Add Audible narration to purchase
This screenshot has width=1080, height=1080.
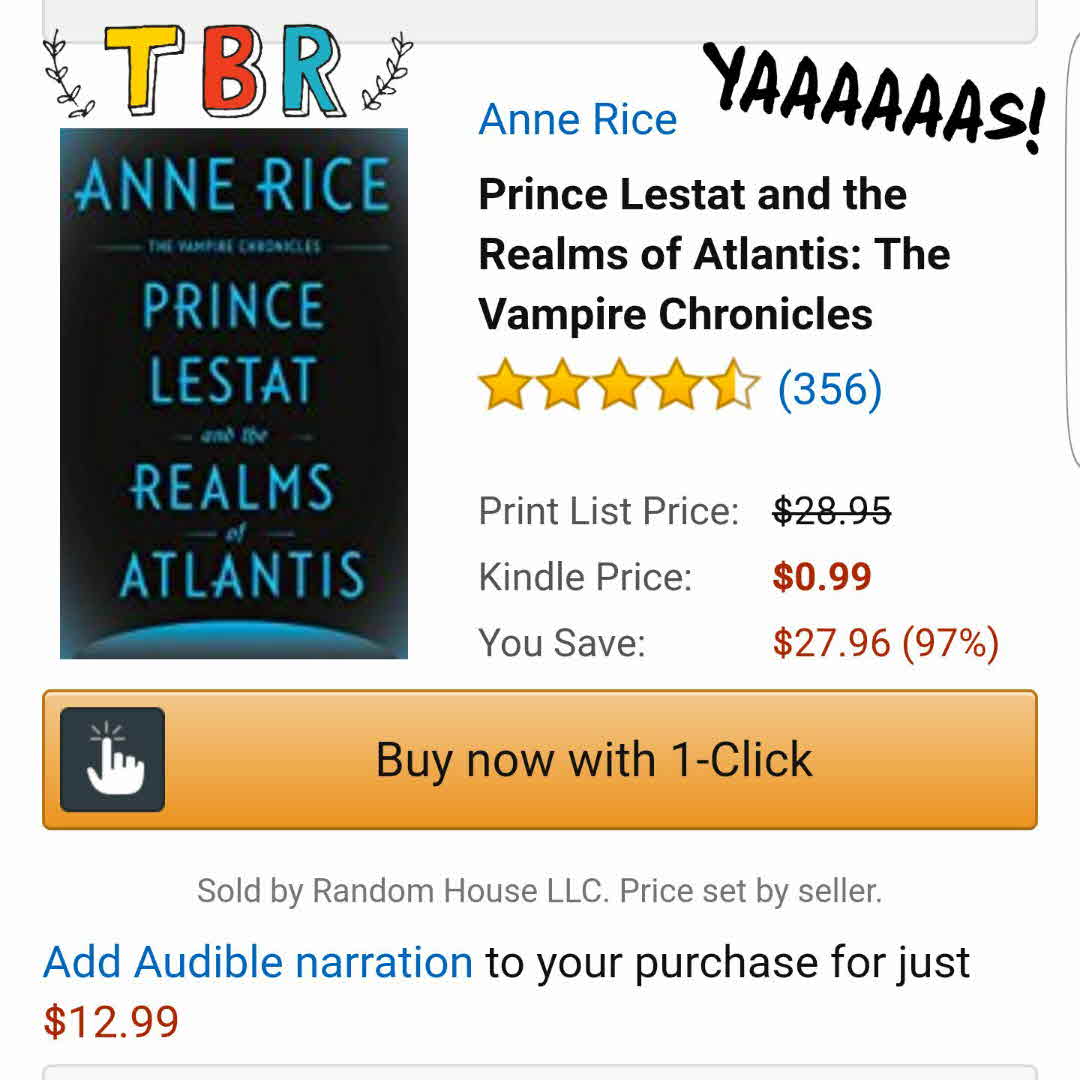pos(258,962)
